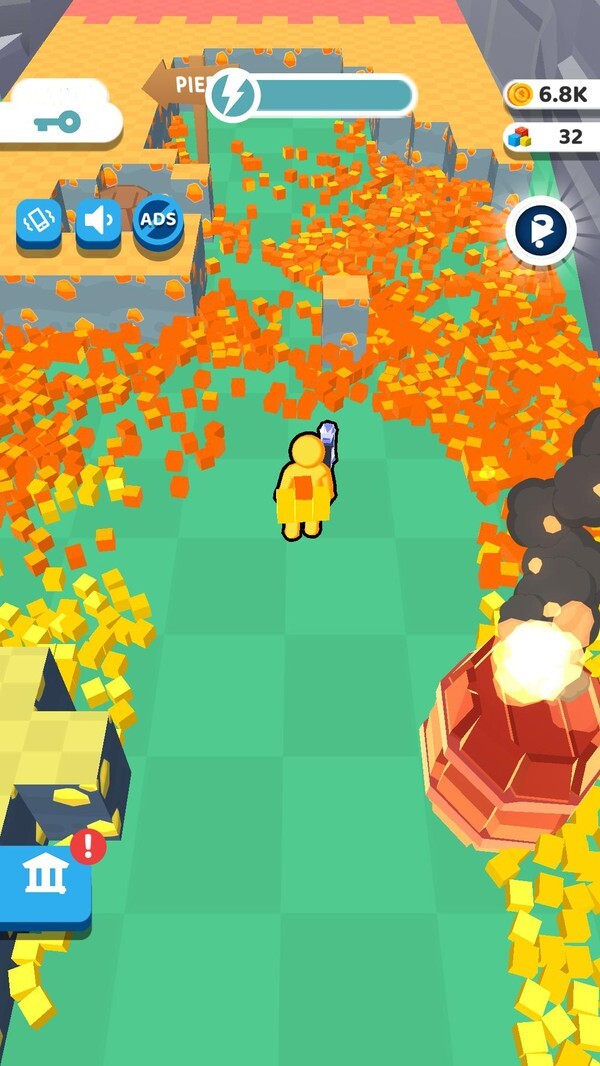Open the museum building button

(45, 878)
